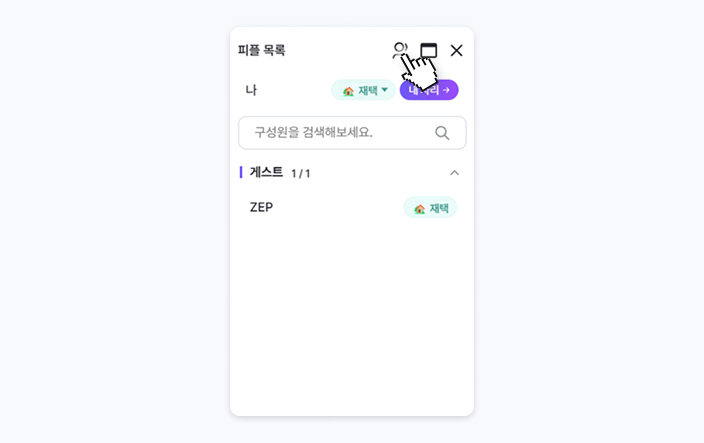This screenshot has height=443, width=704.
Task: Collapse the 게스트 section
Action: (454, 173)
